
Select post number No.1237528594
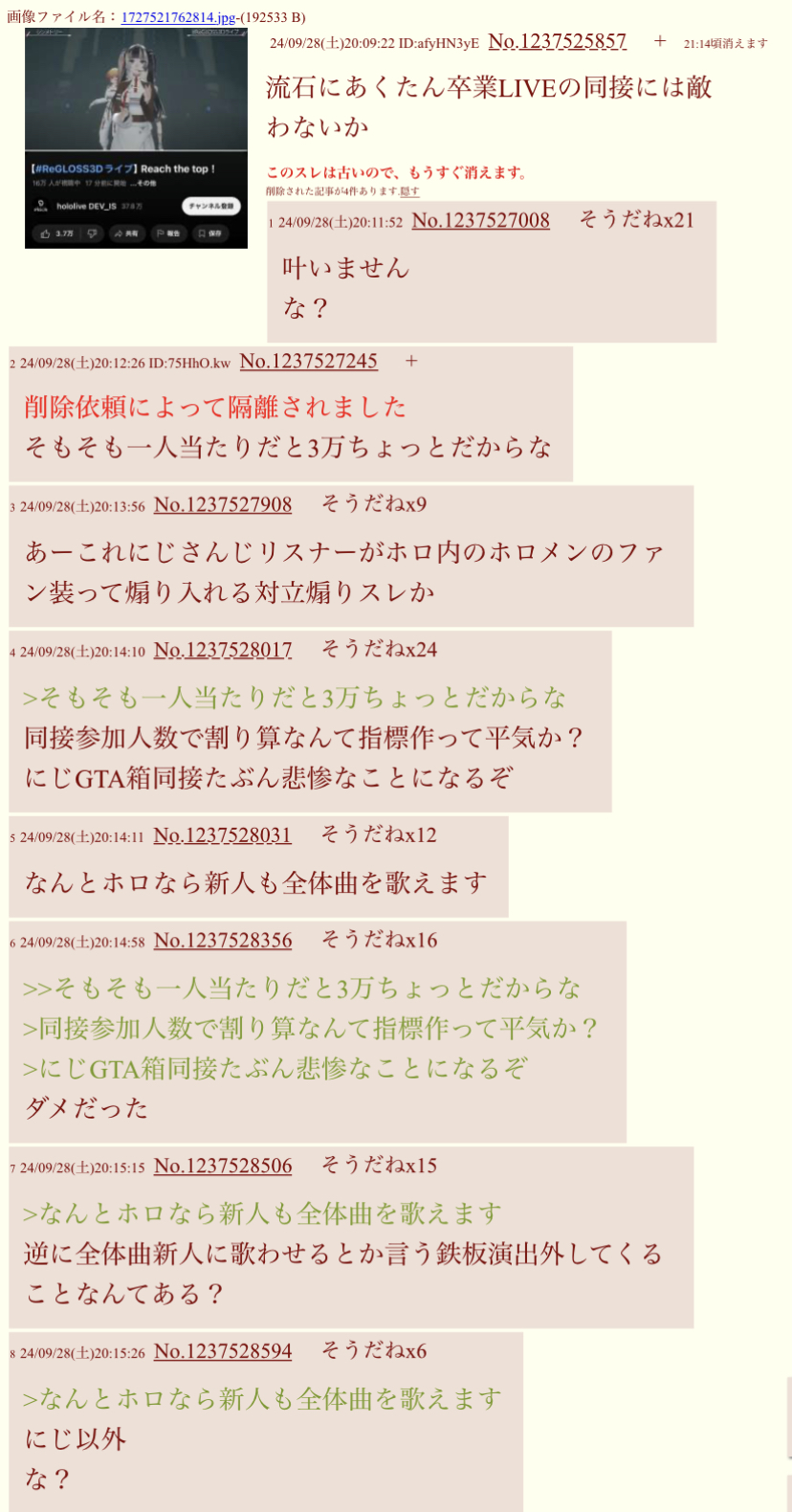coord(223,1351)
